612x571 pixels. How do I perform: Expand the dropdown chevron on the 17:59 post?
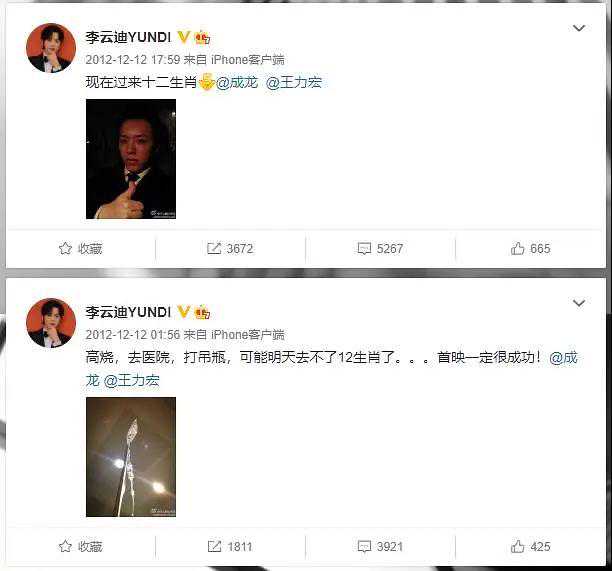click(x=579, y=28)
